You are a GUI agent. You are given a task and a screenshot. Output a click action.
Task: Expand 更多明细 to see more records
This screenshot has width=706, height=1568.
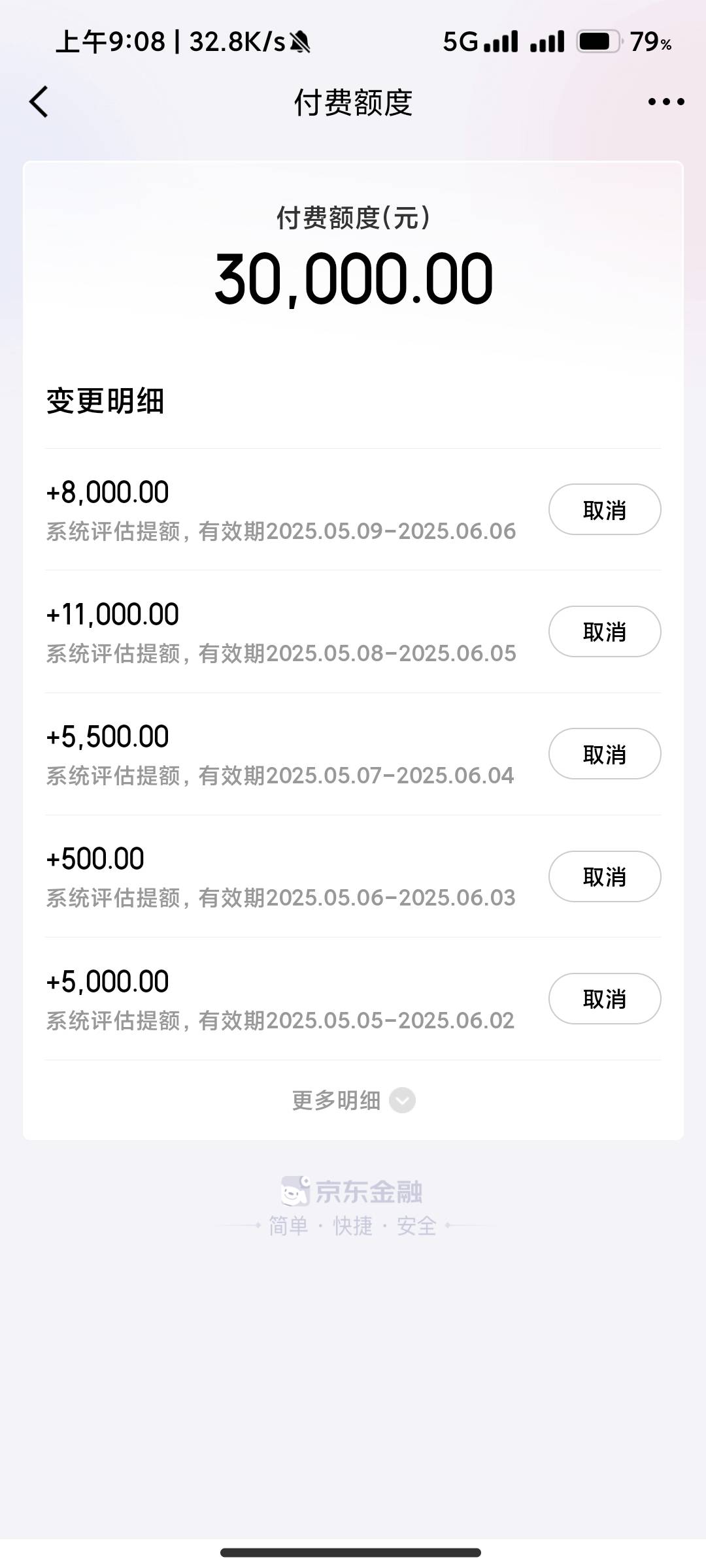point(353,1100)
